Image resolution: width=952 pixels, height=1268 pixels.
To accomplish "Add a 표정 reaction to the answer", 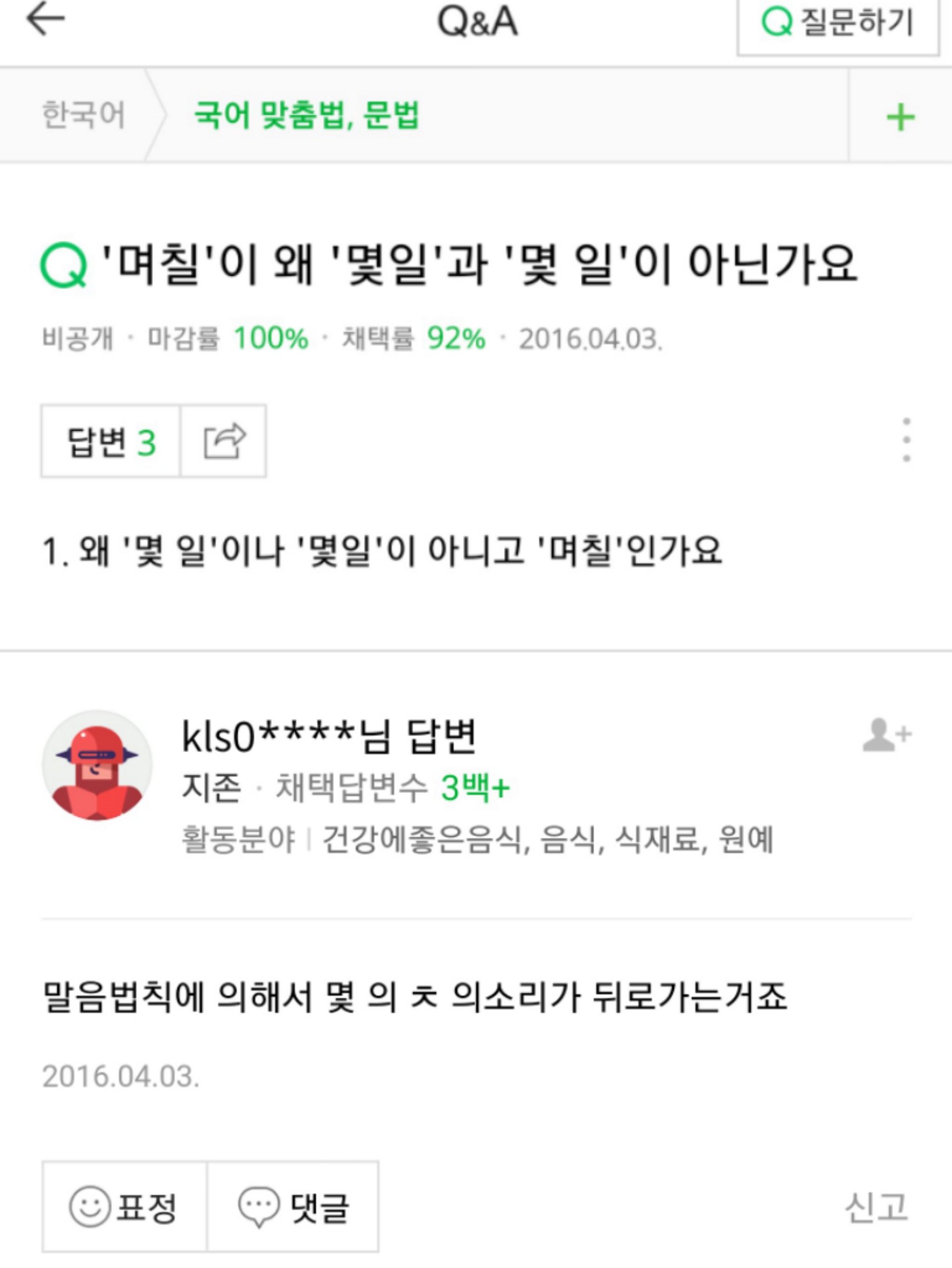I will (x=125, y=1206).
